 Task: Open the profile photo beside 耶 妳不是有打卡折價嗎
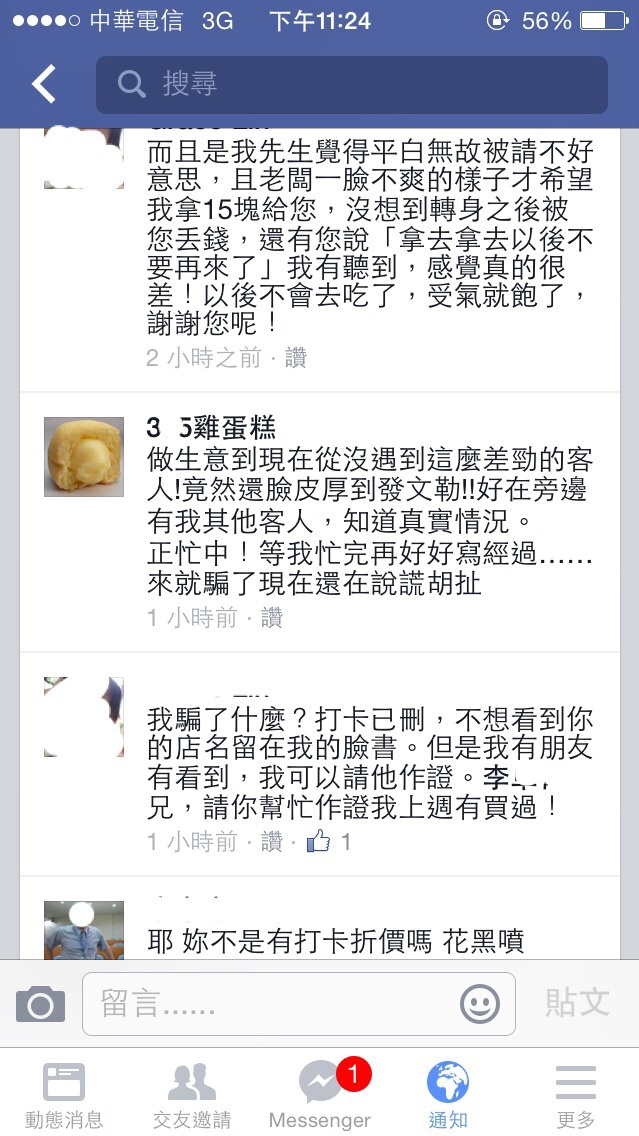click(x=83, y=930)
